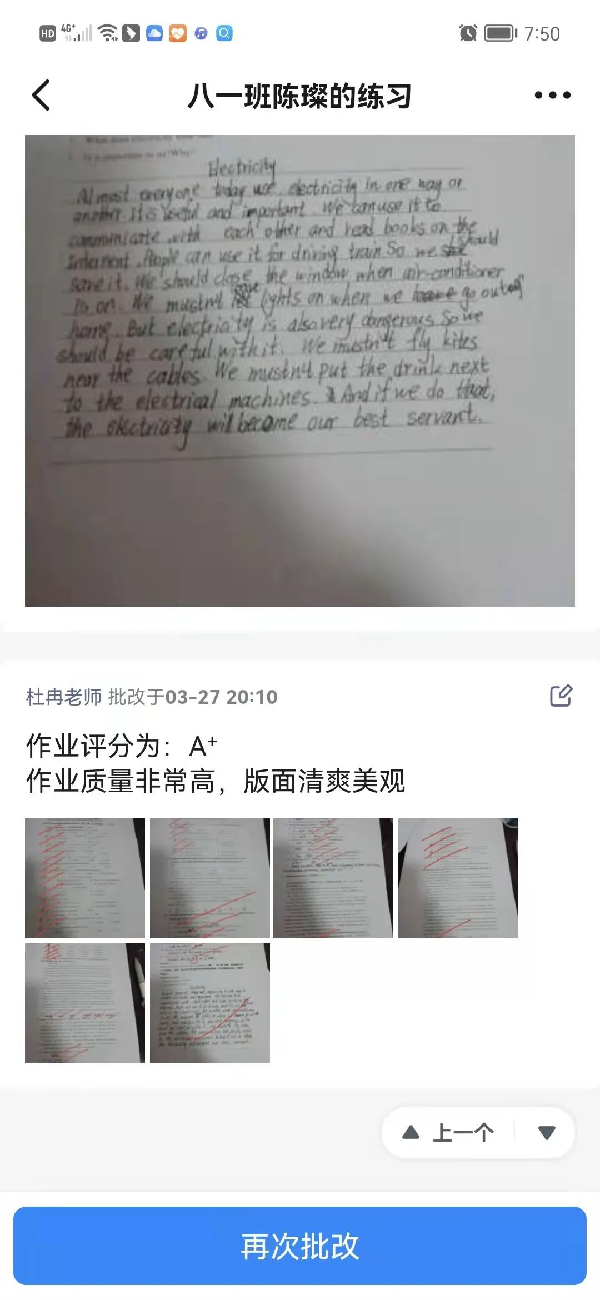Open the fourth graded photo thumbnail
This screenshot has height=1300, width=600.
coord(458,878)
